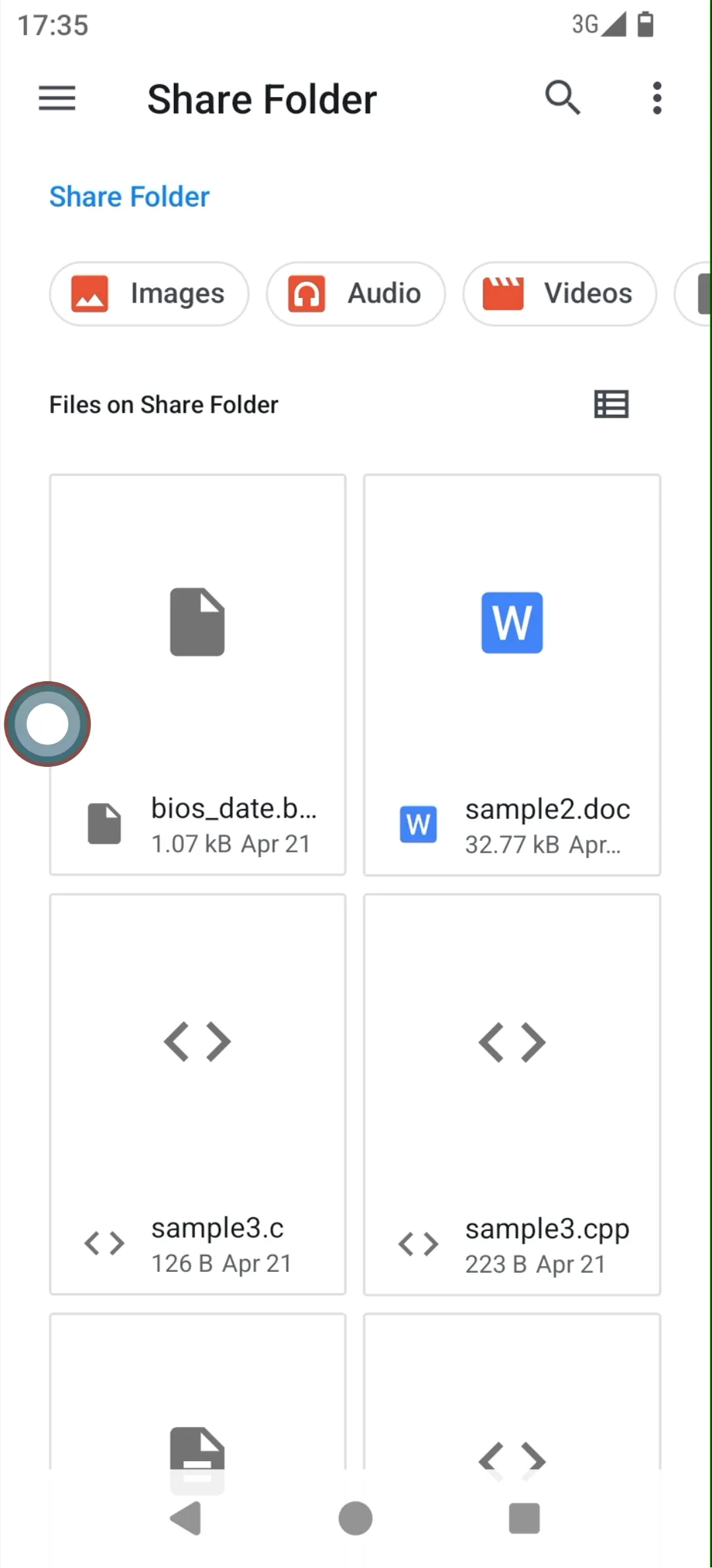
Task: Open the sample3.c file
Action: tap(198, 1095)
